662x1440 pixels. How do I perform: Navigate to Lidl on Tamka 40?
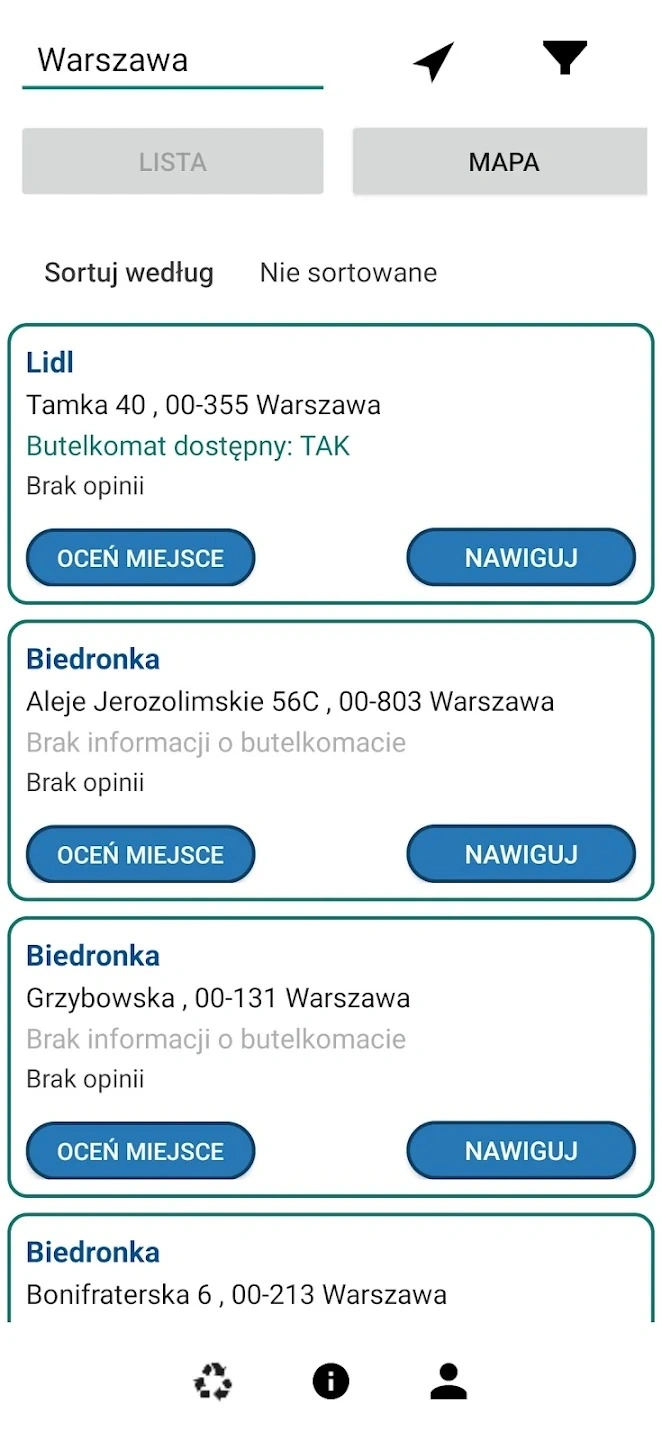[x=521, y=558]
